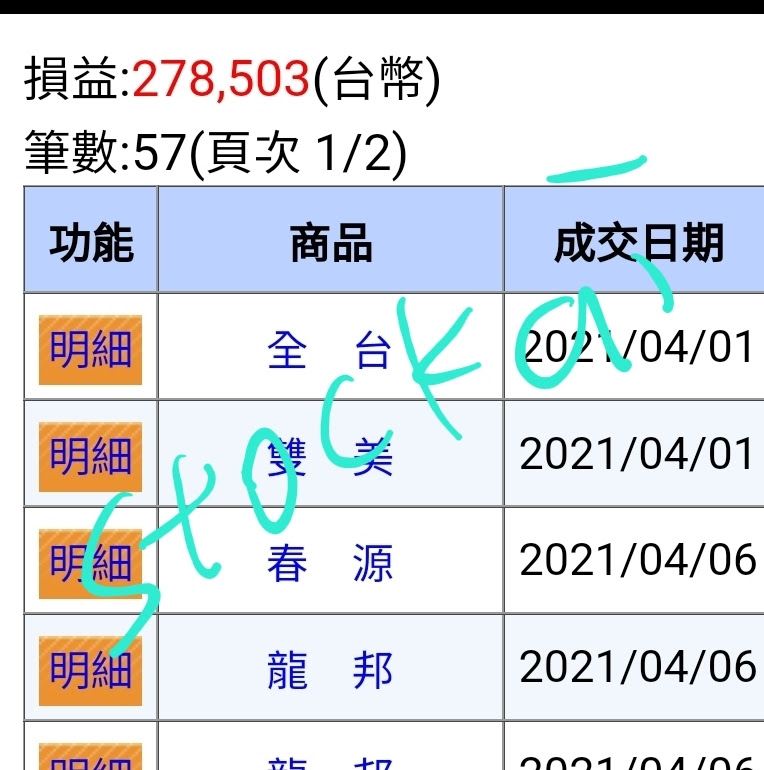
Task: Tap 明細 button beside 春源
Action: point(90,563)
